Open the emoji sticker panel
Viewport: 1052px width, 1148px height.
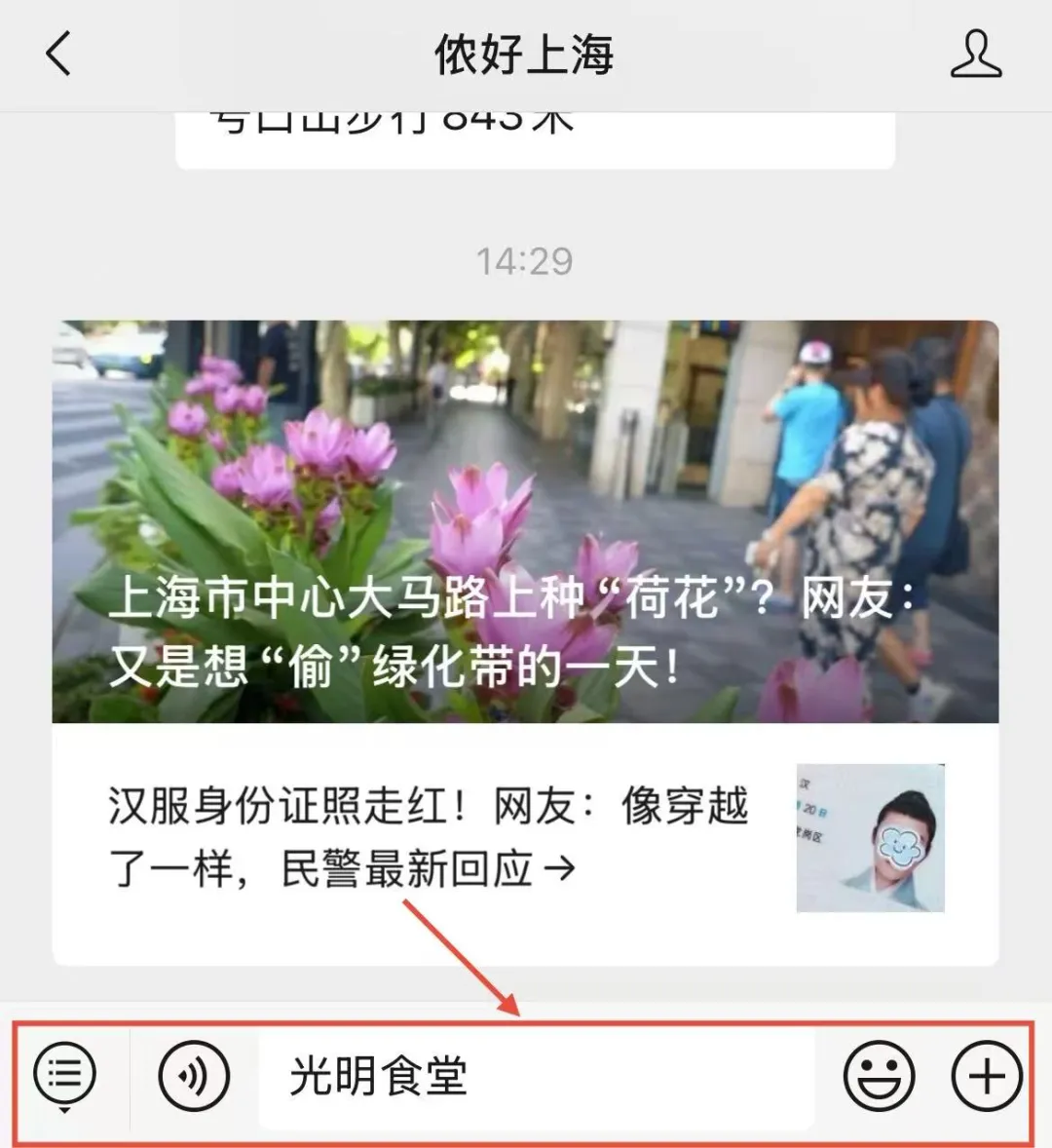(879, 1076)
